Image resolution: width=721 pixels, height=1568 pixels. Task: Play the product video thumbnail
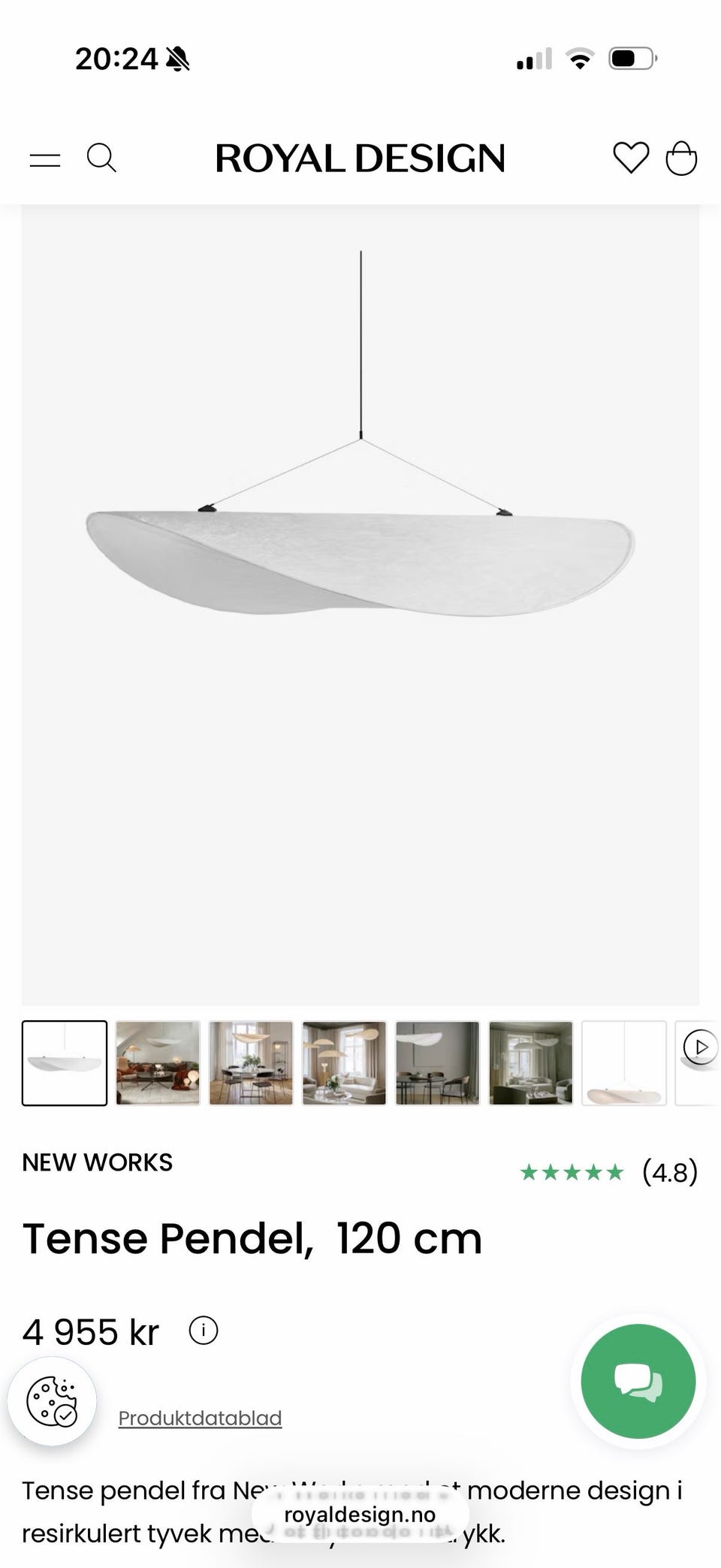699,1063
